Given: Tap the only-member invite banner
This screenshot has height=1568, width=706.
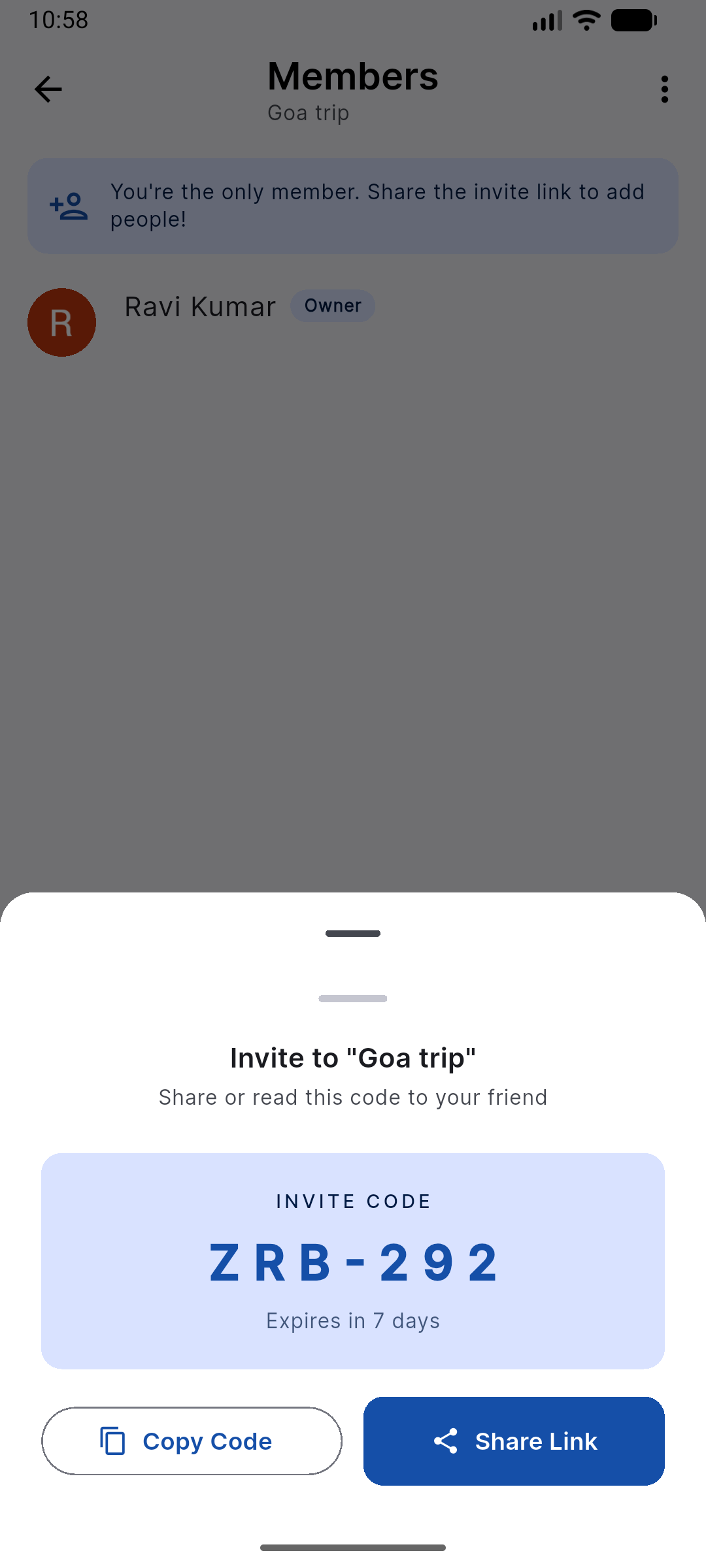Looking at the screenshot, I should [x=353, y=205].
